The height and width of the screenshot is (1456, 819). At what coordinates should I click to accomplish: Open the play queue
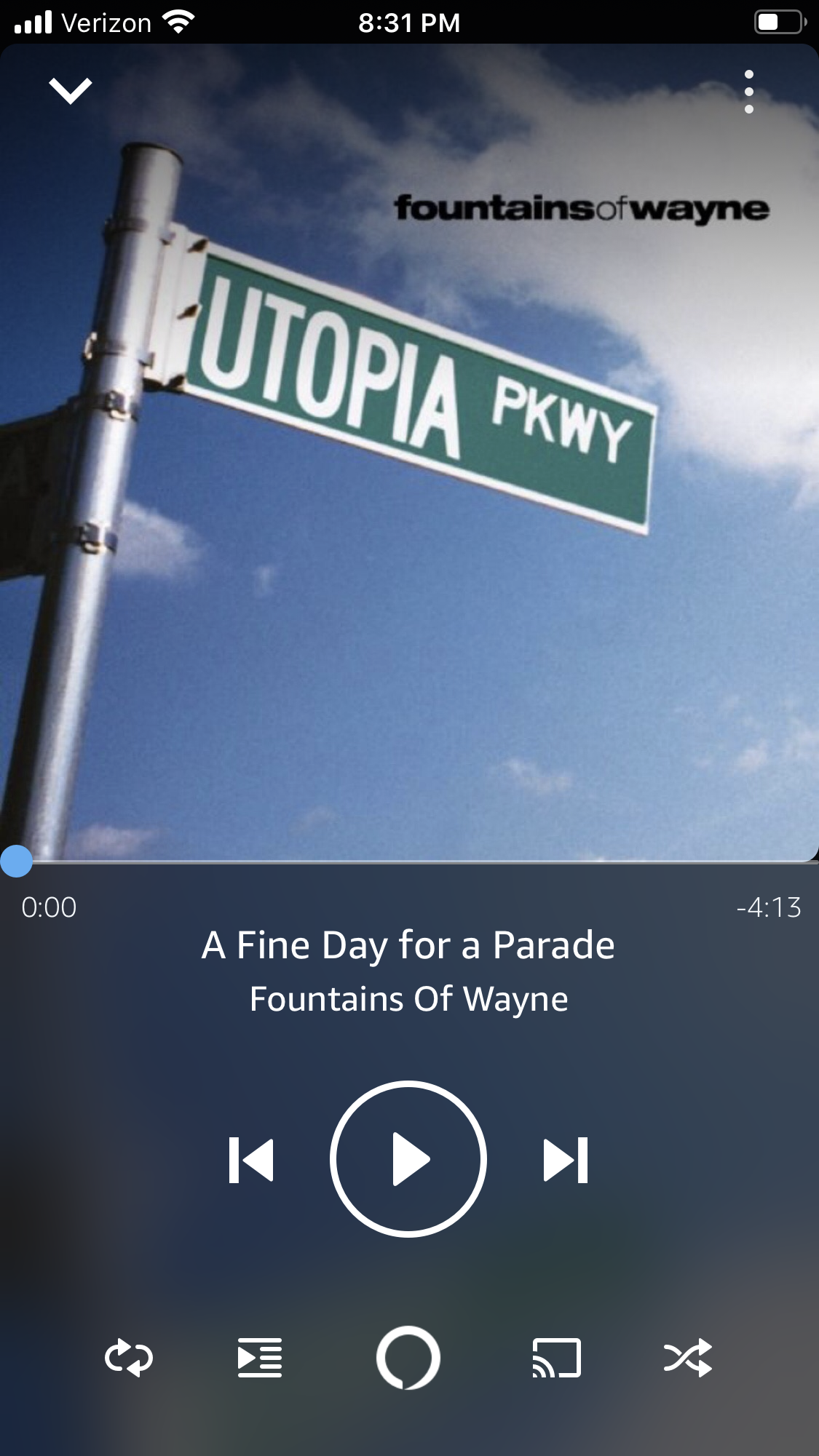click(260, 1358)
